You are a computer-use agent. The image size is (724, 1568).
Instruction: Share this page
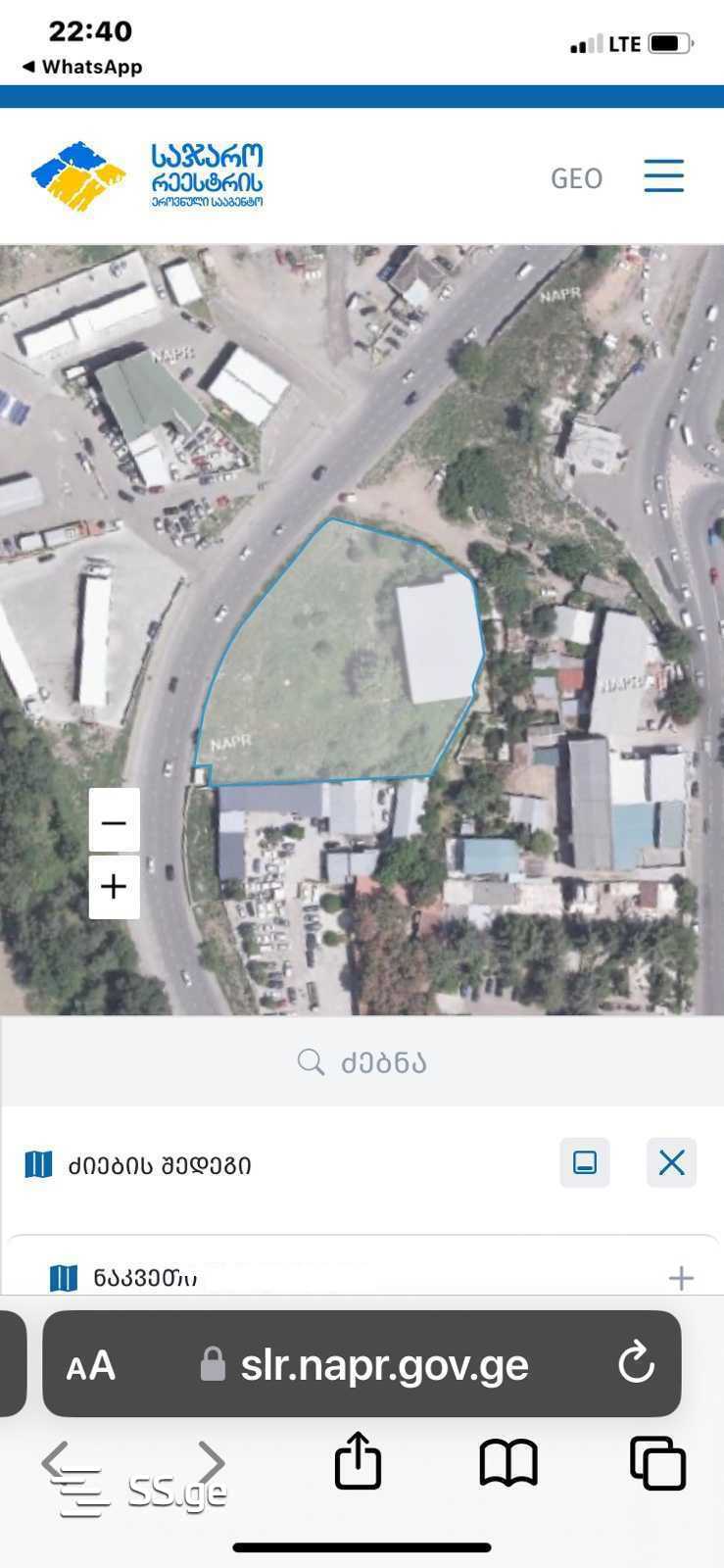(358, 1462)
